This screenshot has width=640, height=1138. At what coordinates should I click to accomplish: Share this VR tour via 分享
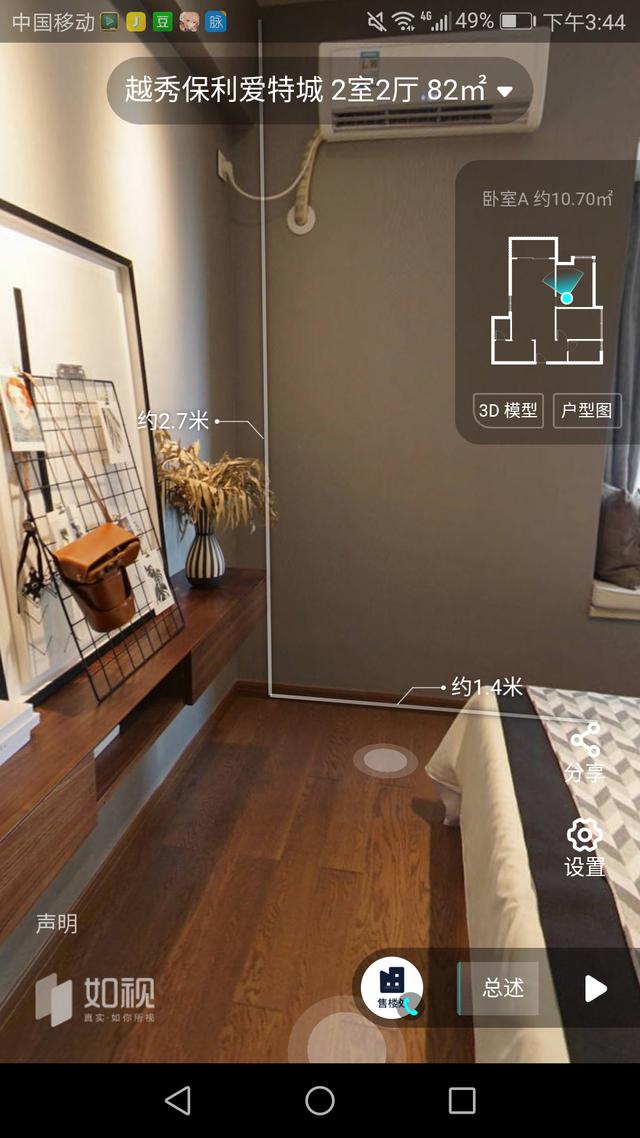point(585,751)
